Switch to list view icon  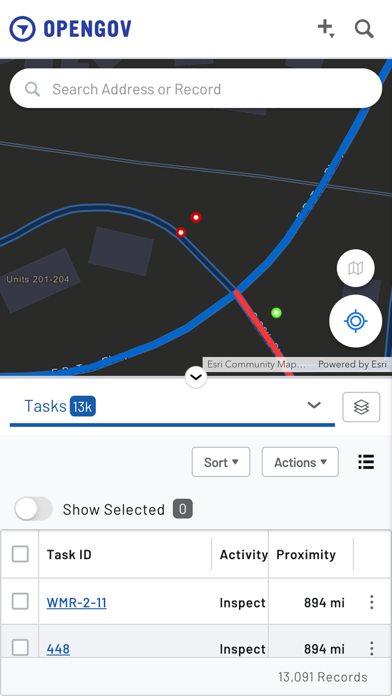click(366, 462)
